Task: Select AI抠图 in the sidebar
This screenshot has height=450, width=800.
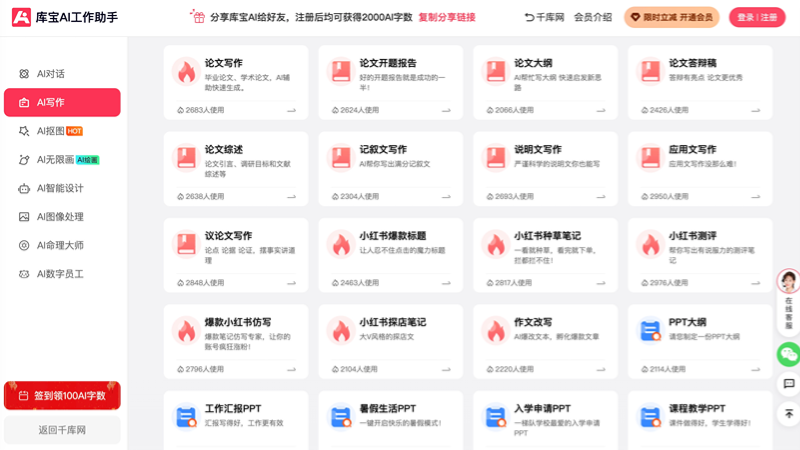Action: coord(51,131)
